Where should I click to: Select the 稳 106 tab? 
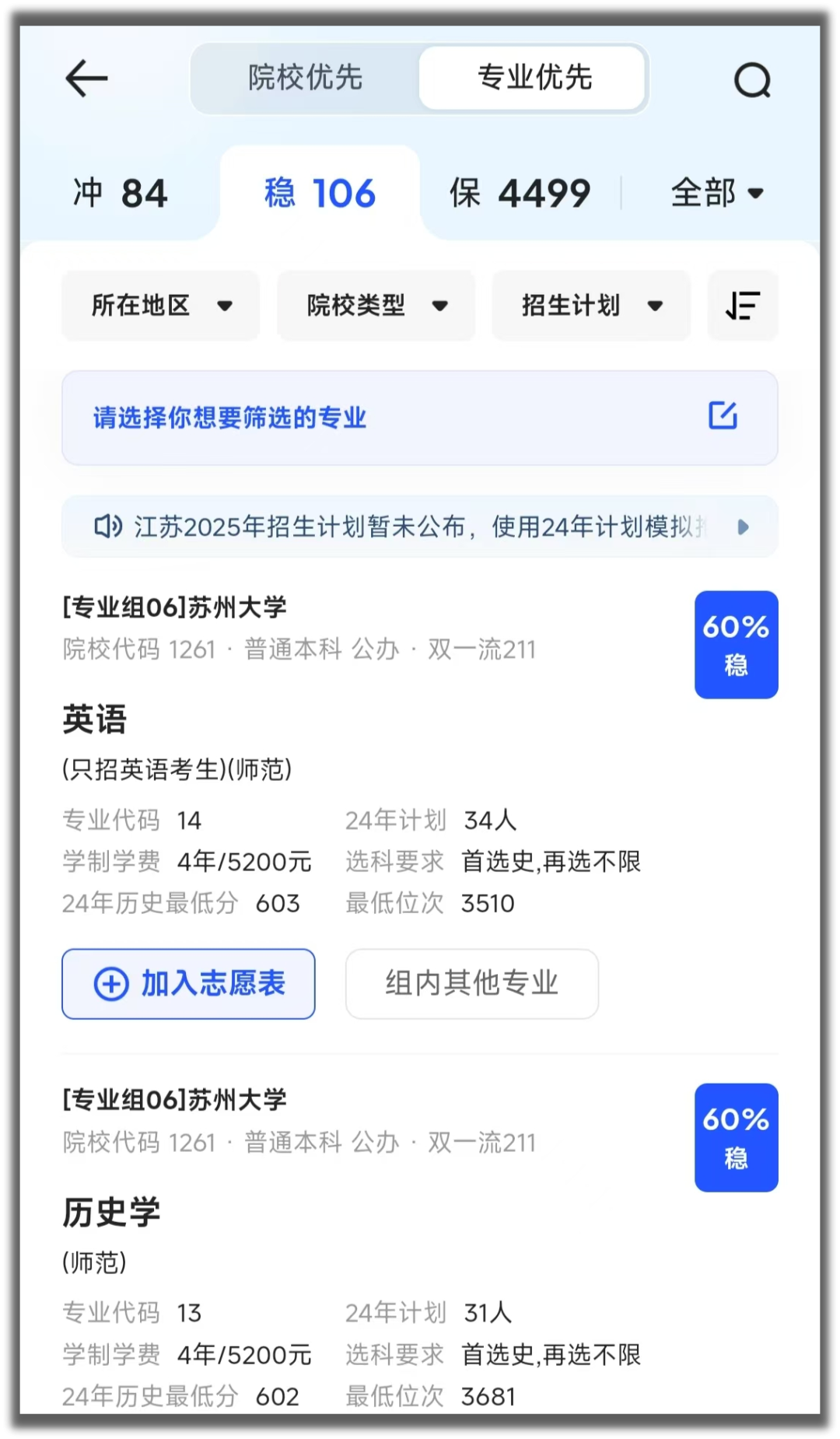pyautogui.click(x=320, y=193)
